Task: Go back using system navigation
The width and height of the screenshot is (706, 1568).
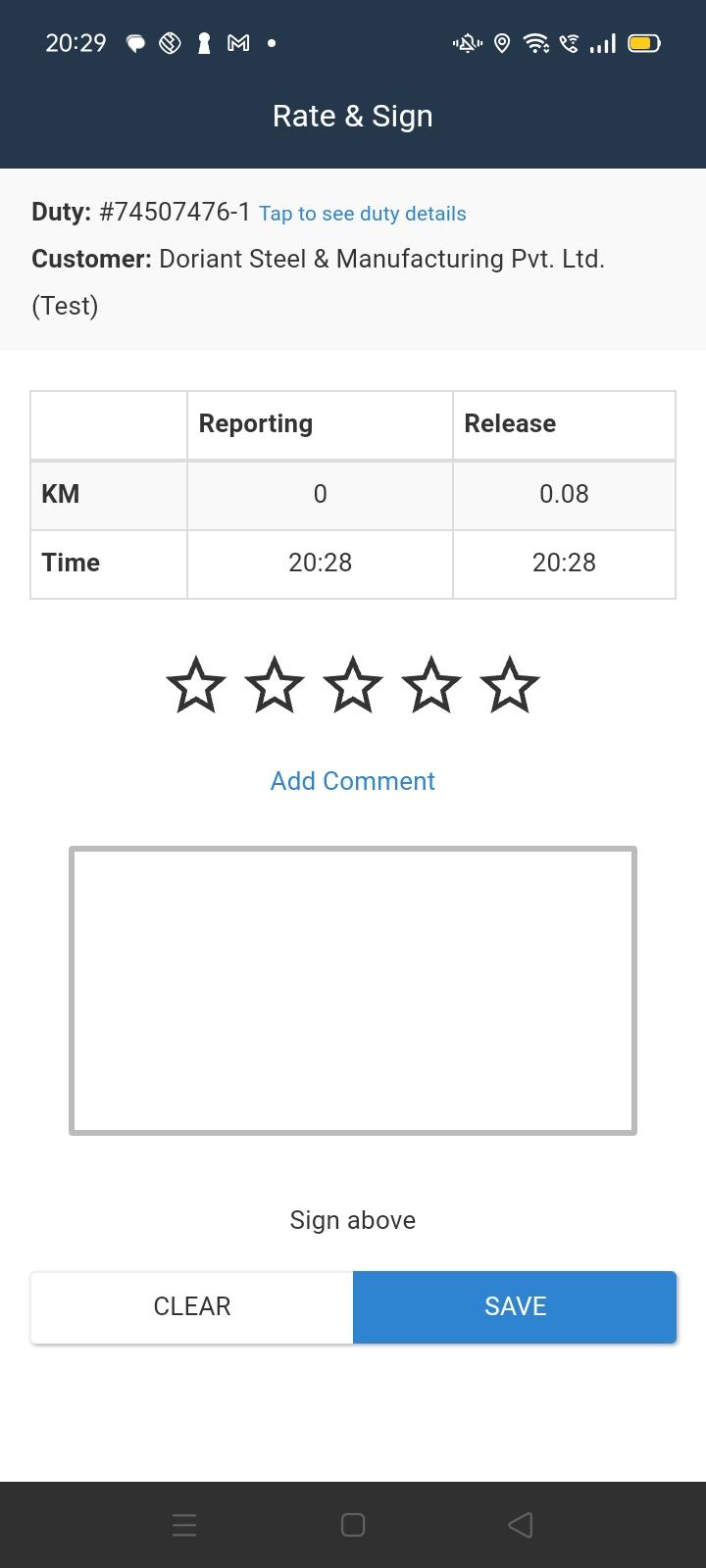Action: coord(521,1525)
